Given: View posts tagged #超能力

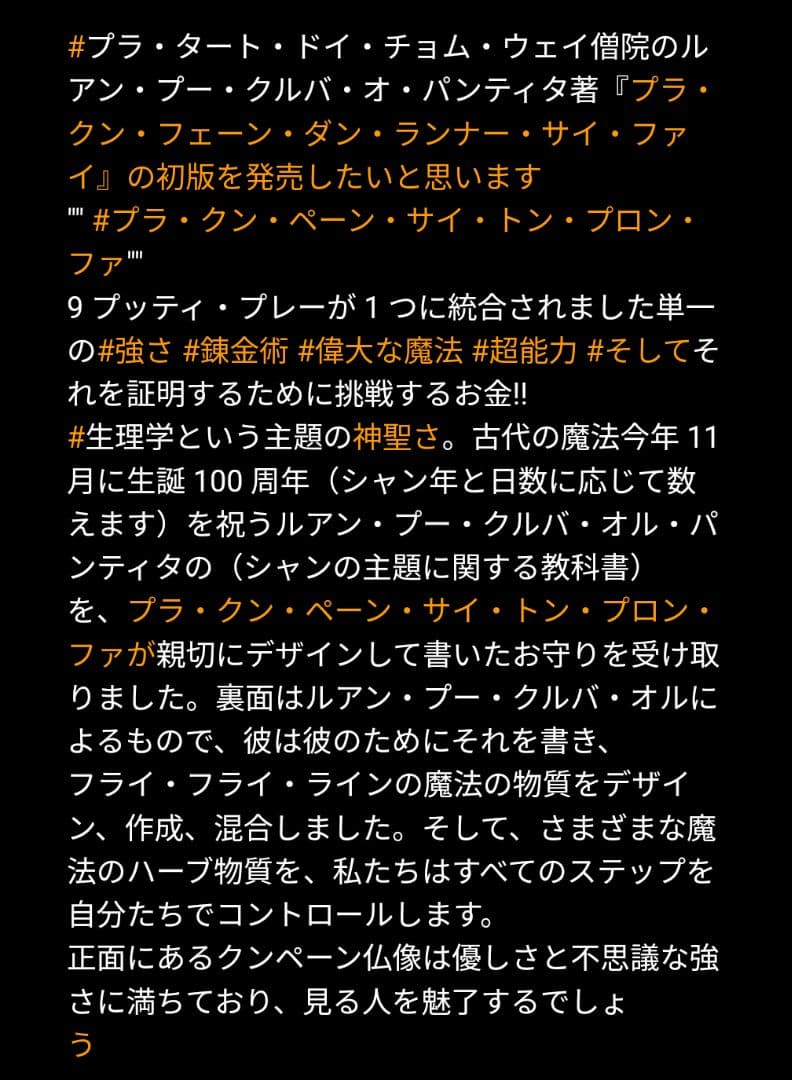Looking at the screenshot, I should click(x=525, y=350).
